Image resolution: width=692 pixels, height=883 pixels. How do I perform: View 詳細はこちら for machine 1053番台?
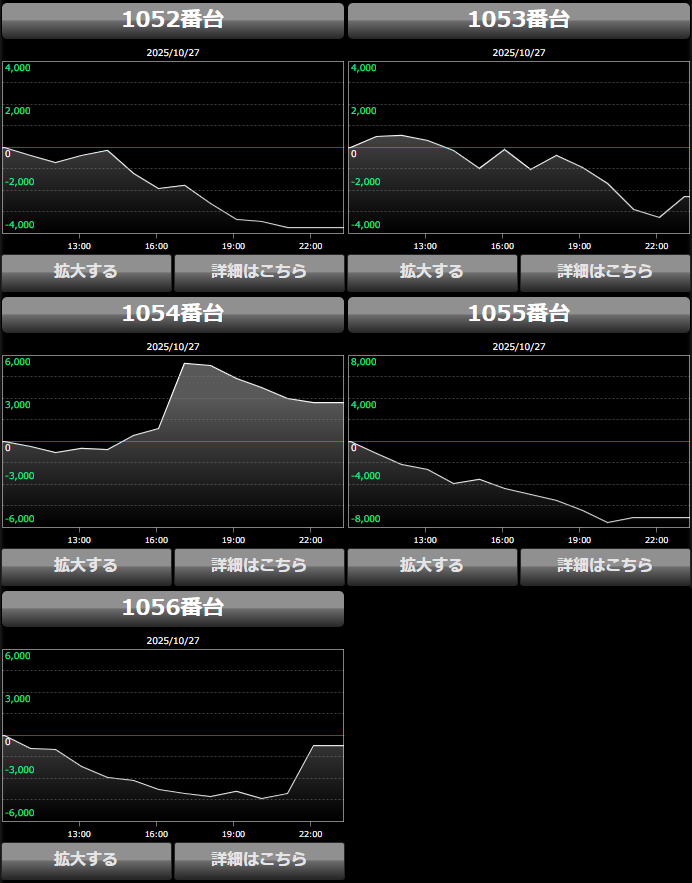click(605, 271)
